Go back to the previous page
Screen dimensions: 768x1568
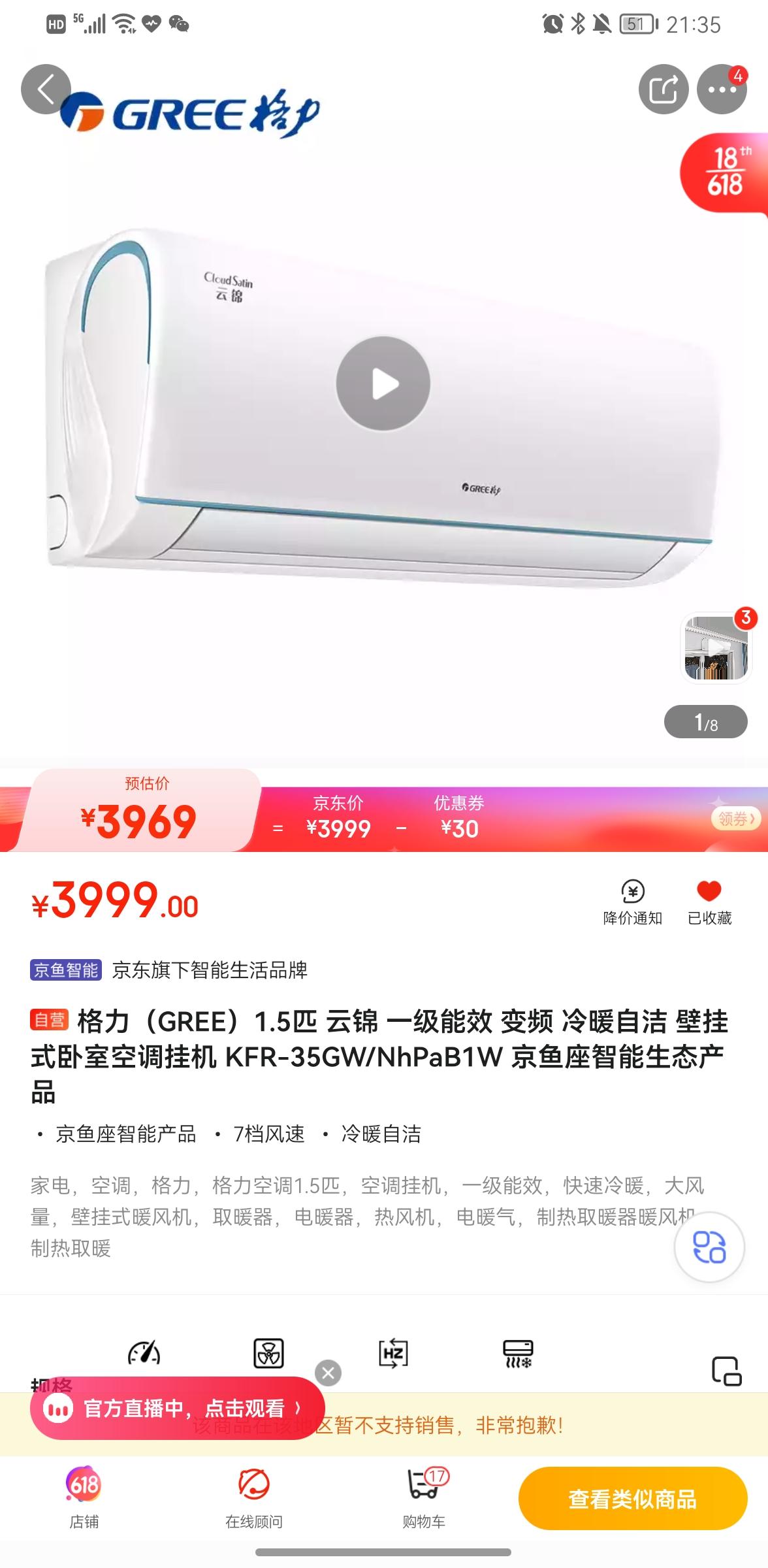(45, 90)
